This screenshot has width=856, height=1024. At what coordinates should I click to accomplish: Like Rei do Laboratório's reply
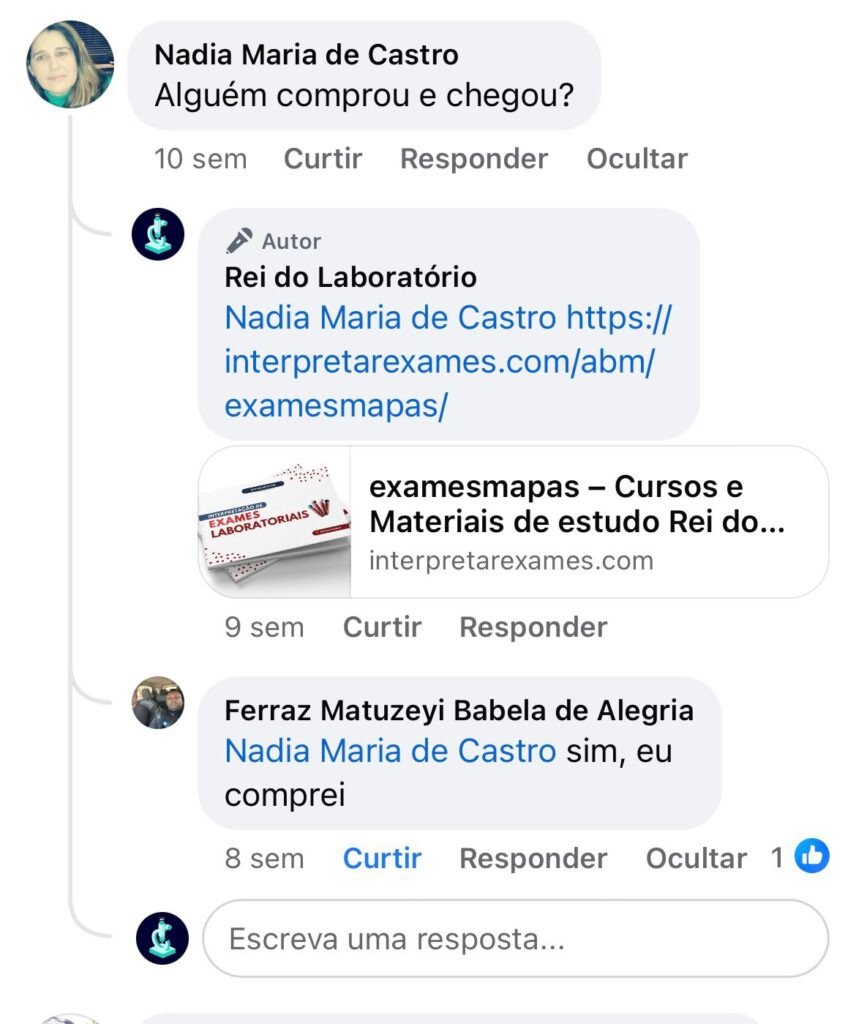[x=382, y=627]
